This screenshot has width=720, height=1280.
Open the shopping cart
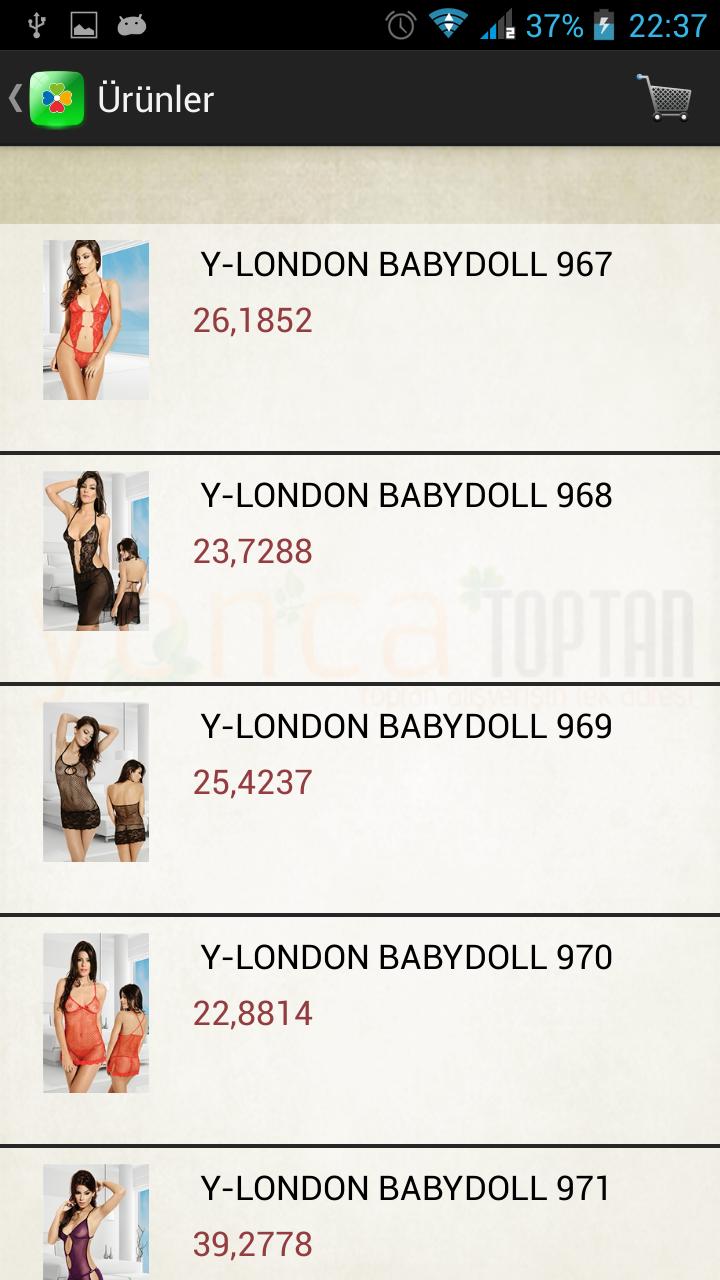click(665, 98)
